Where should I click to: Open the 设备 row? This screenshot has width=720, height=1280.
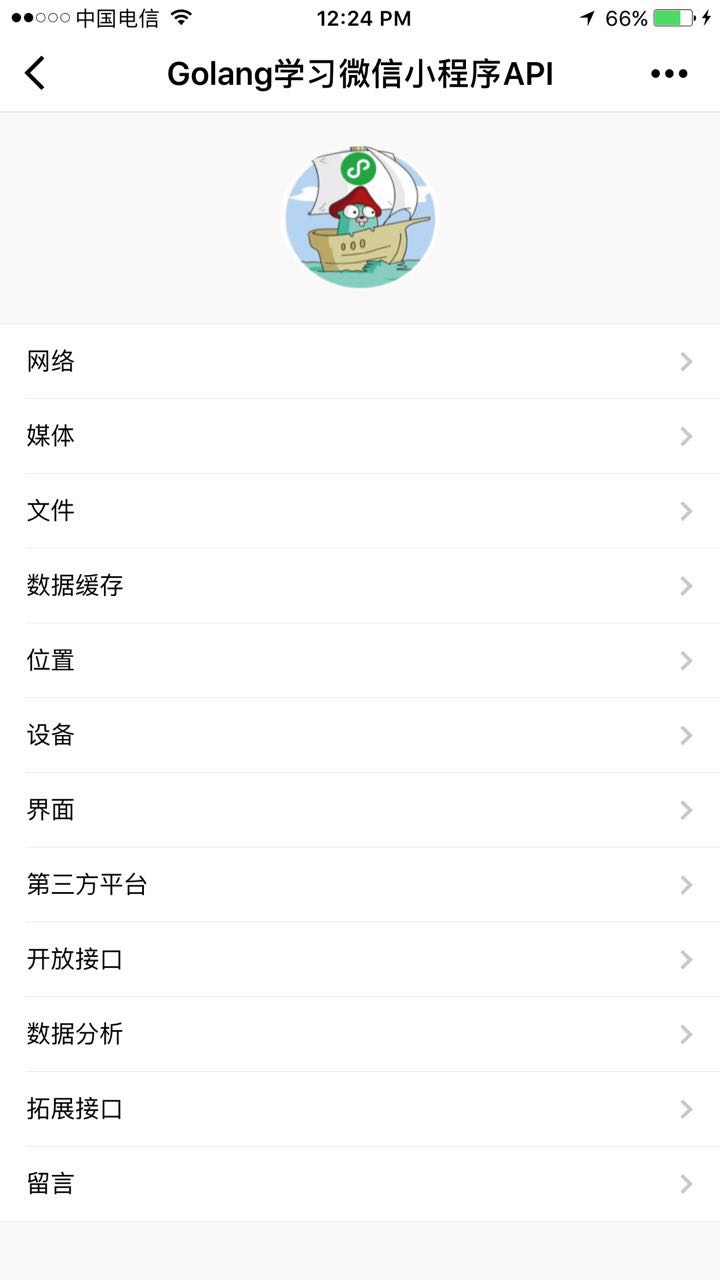[360, 735]
